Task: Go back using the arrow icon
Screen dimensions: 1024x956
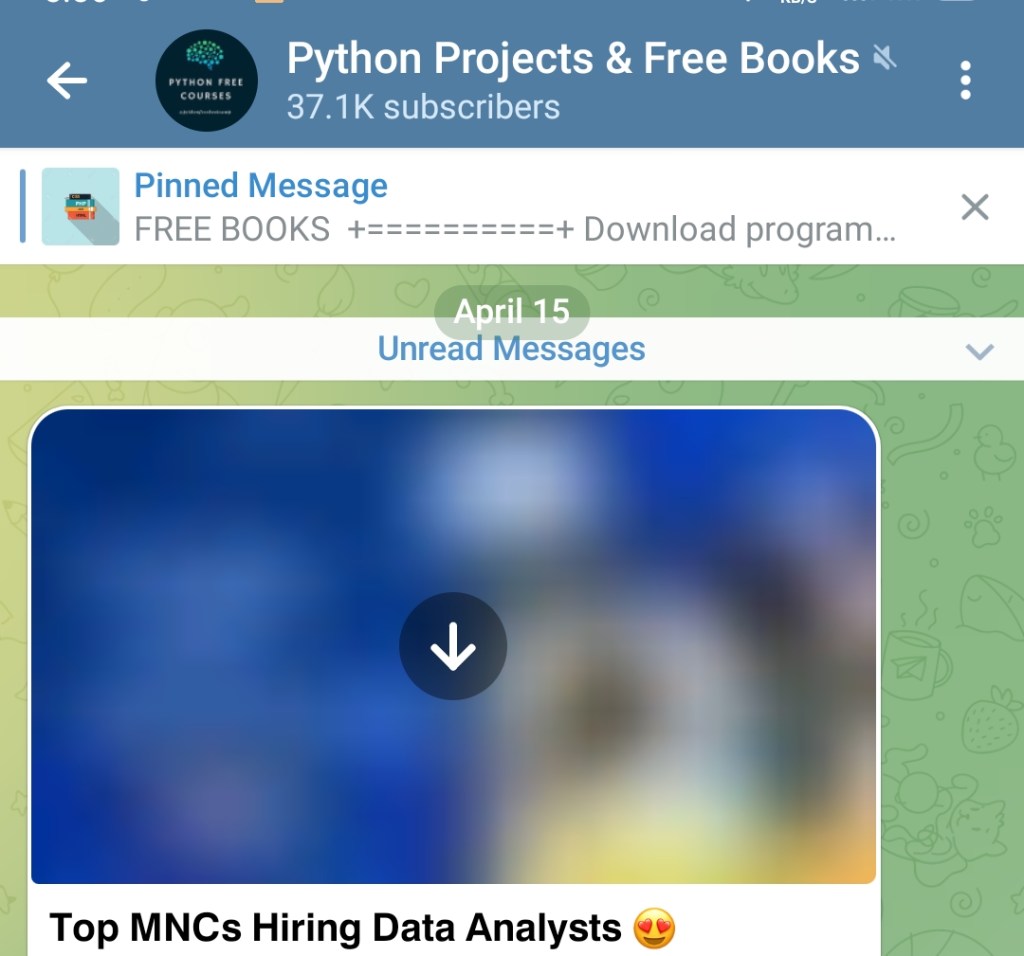Action: pyautogui.click(x=67, y=81)
